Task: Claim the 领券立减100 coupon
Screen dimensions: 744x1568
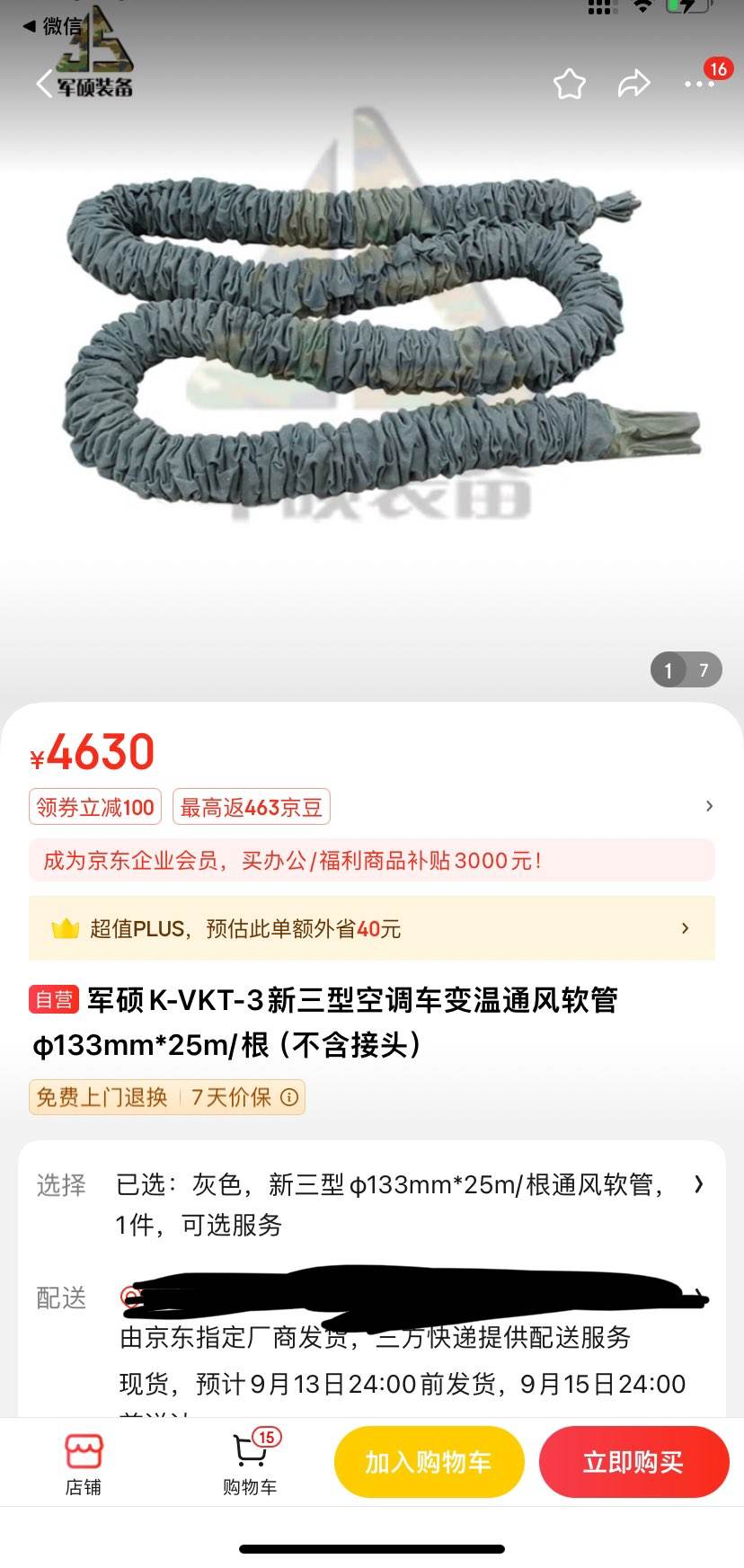Action: [93, 807]
